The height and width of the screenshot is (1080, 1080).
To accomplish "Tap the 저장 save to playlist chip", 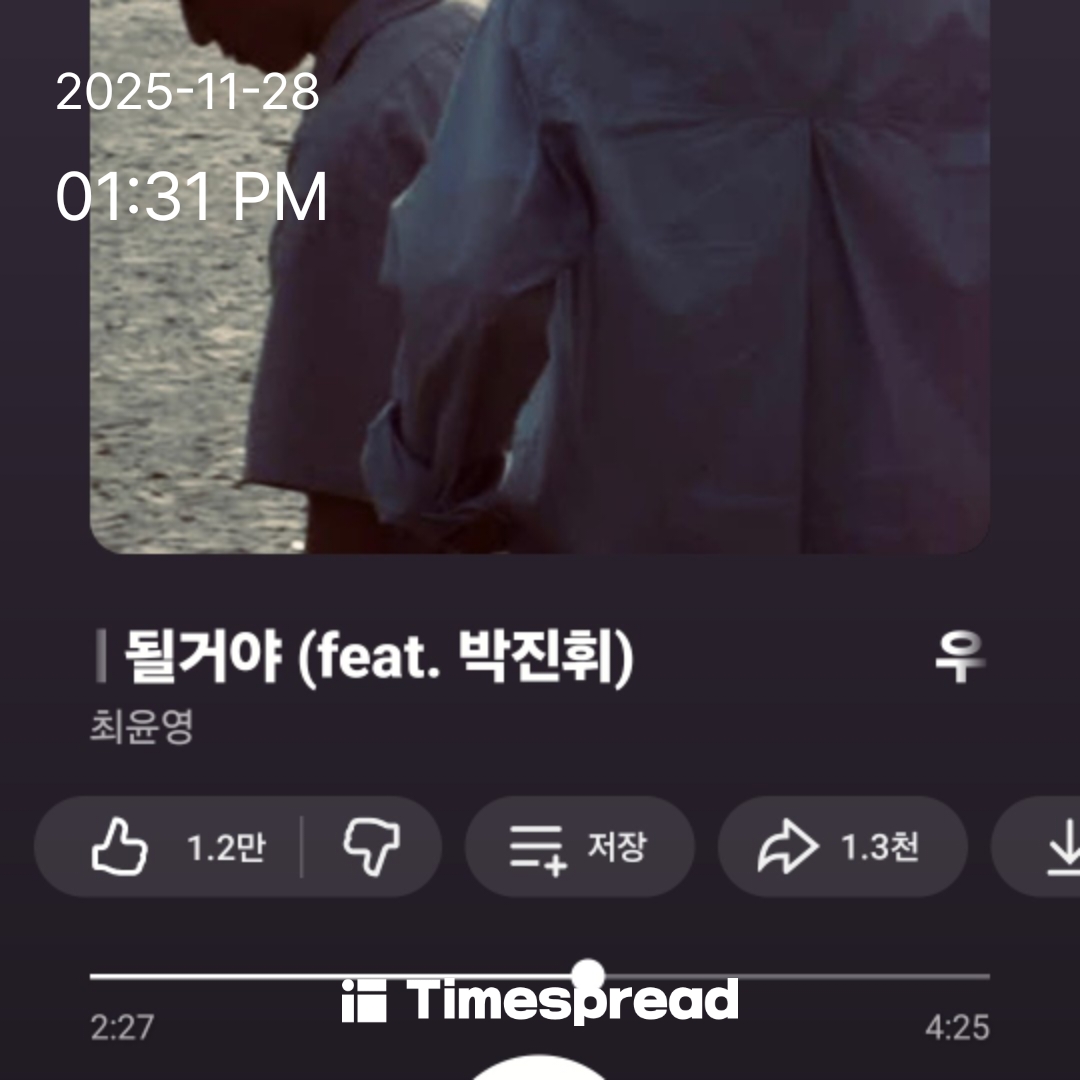I will click(x=579, y=848).
